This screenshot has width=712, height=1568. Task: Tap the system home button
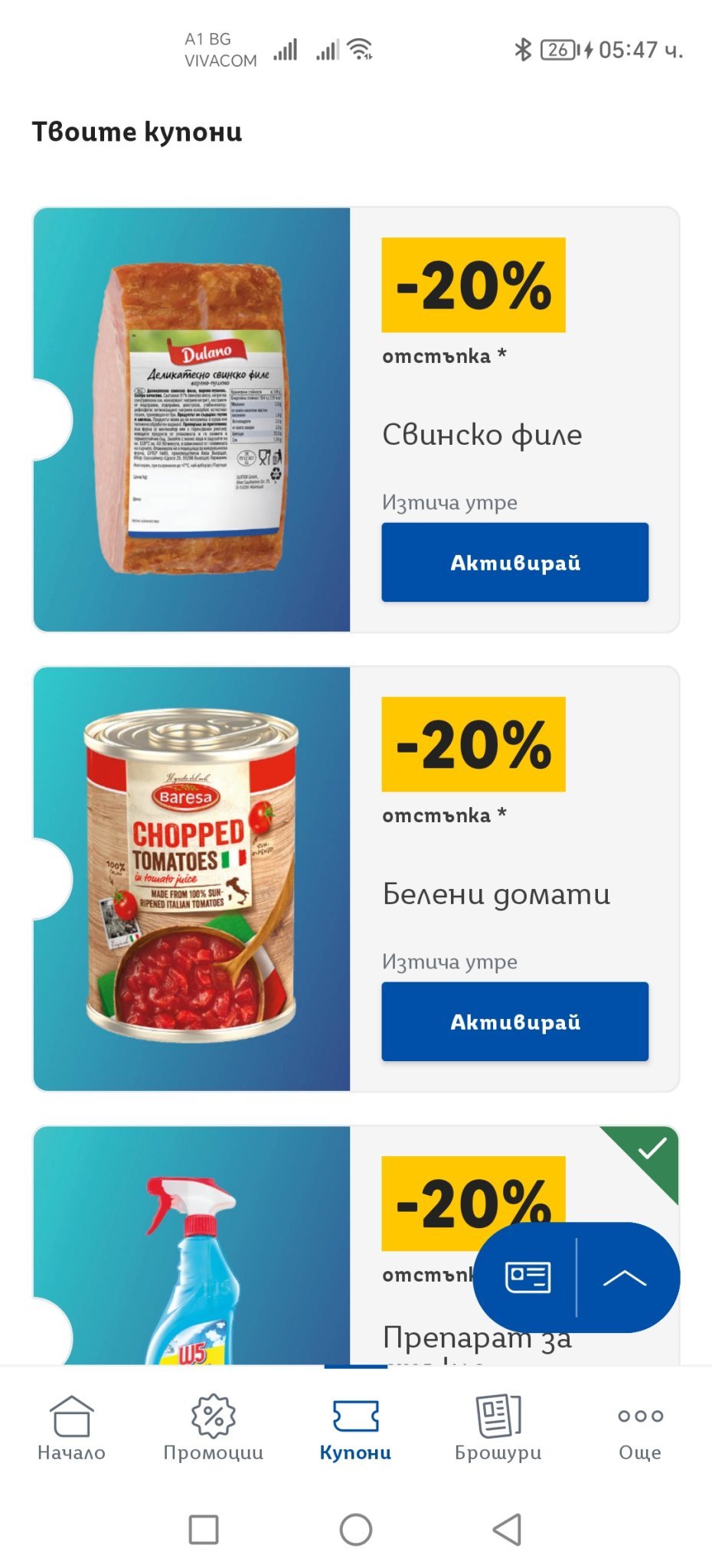pos(356,1530)
